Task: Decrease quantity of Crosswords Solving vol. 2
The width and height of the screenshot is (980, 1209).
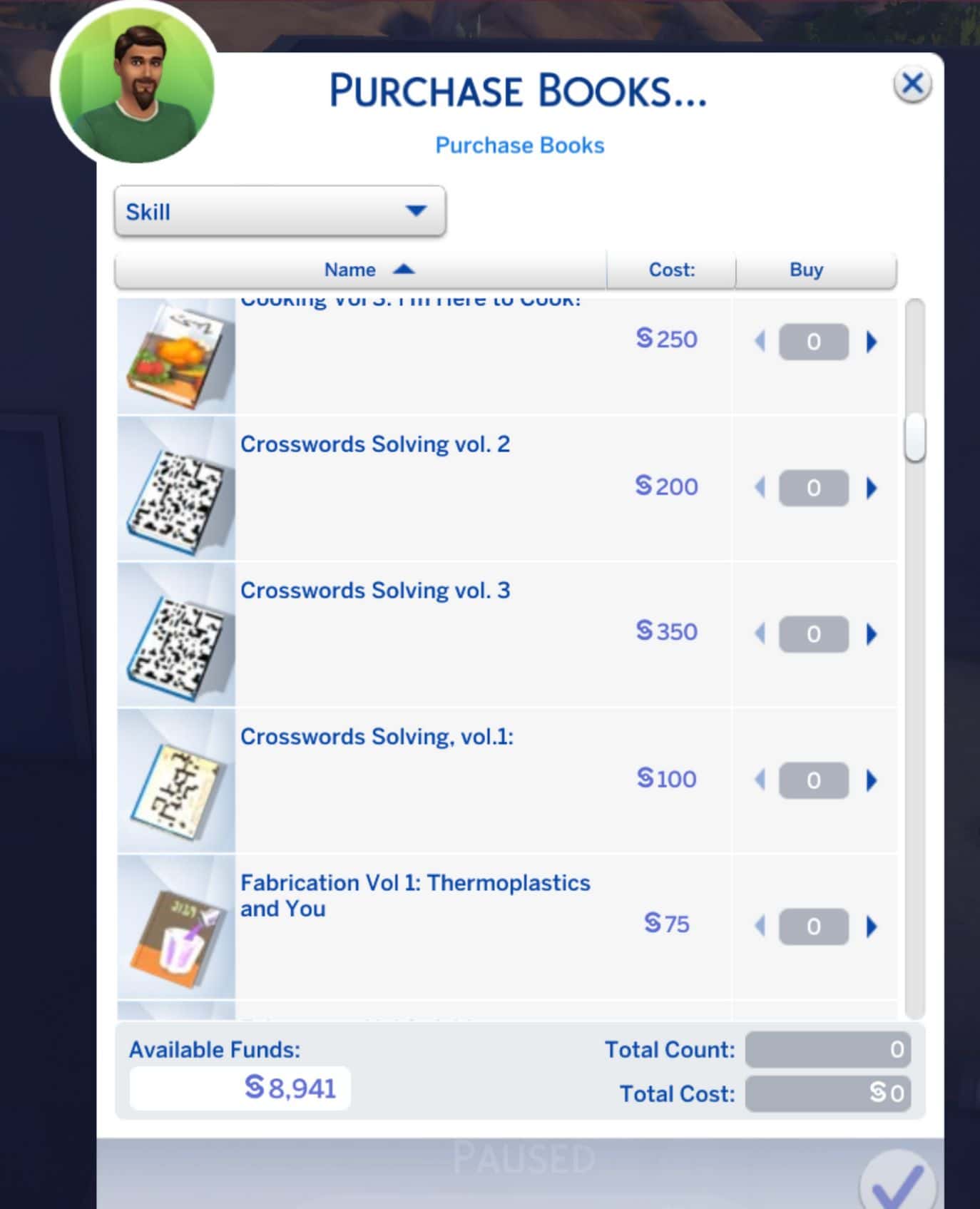Action: coord(760,488)
